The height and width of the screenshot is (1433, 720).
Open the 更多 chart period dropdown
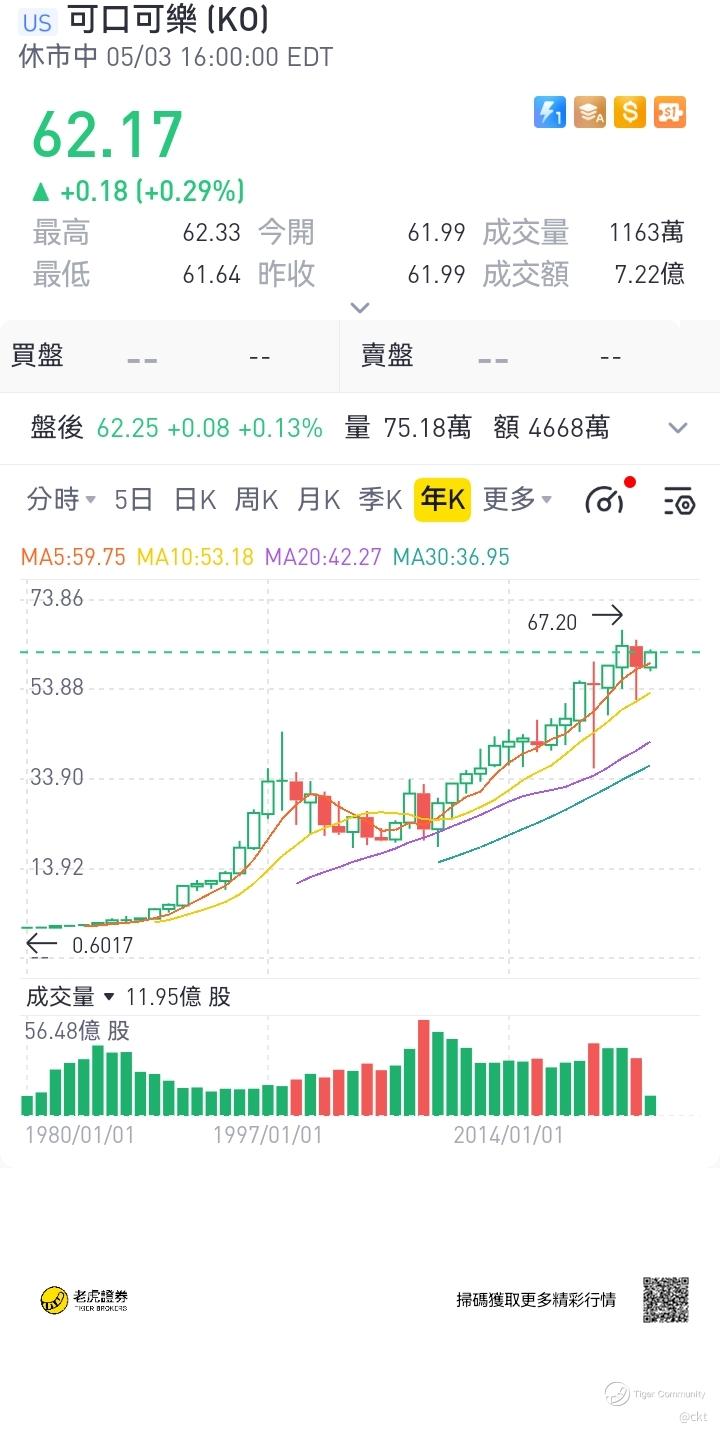517,499
